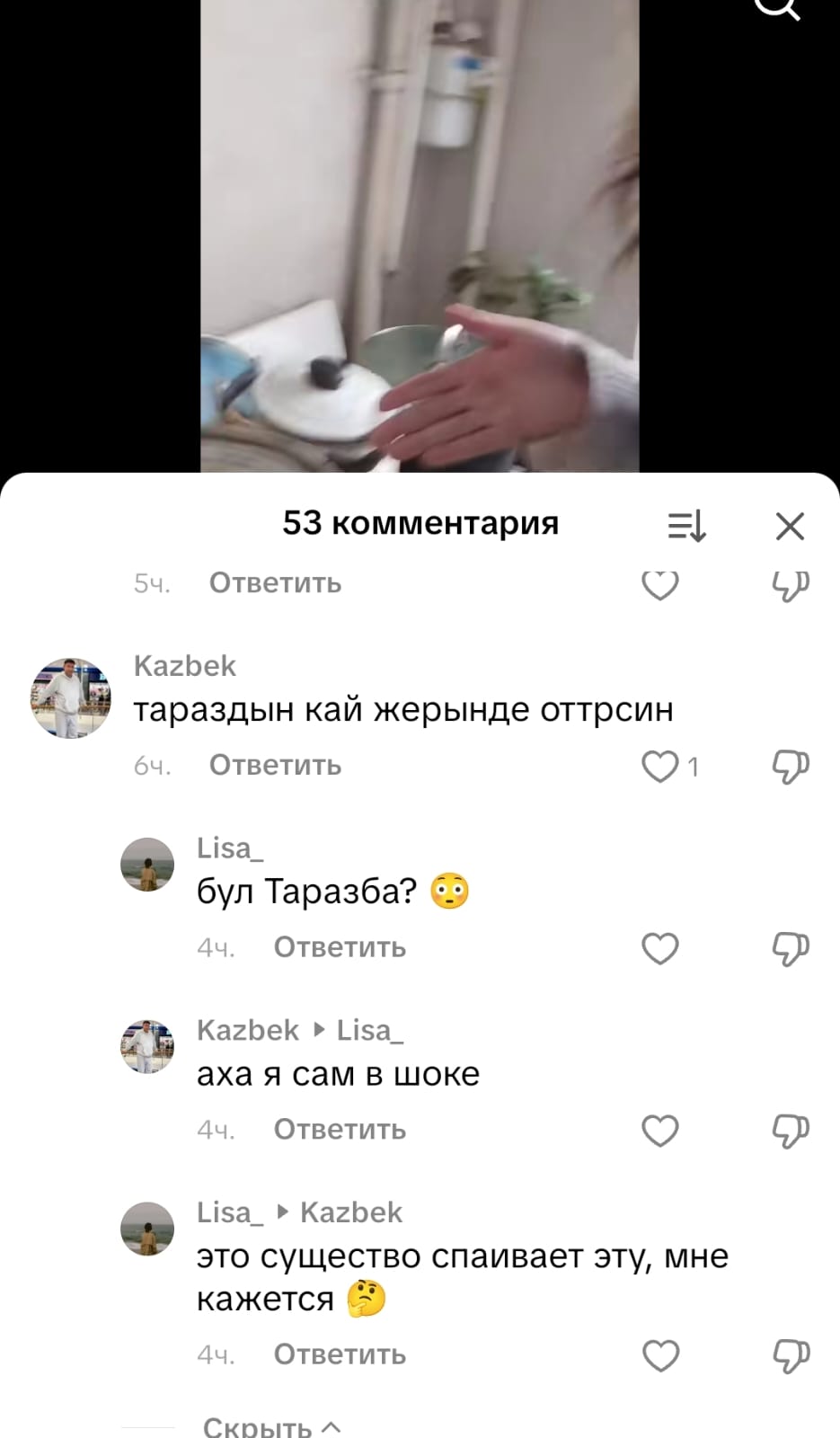Open Kazbek's username on "тараздын кай жерынде"
840x1438 pixels.
click(x=184, y=666)
